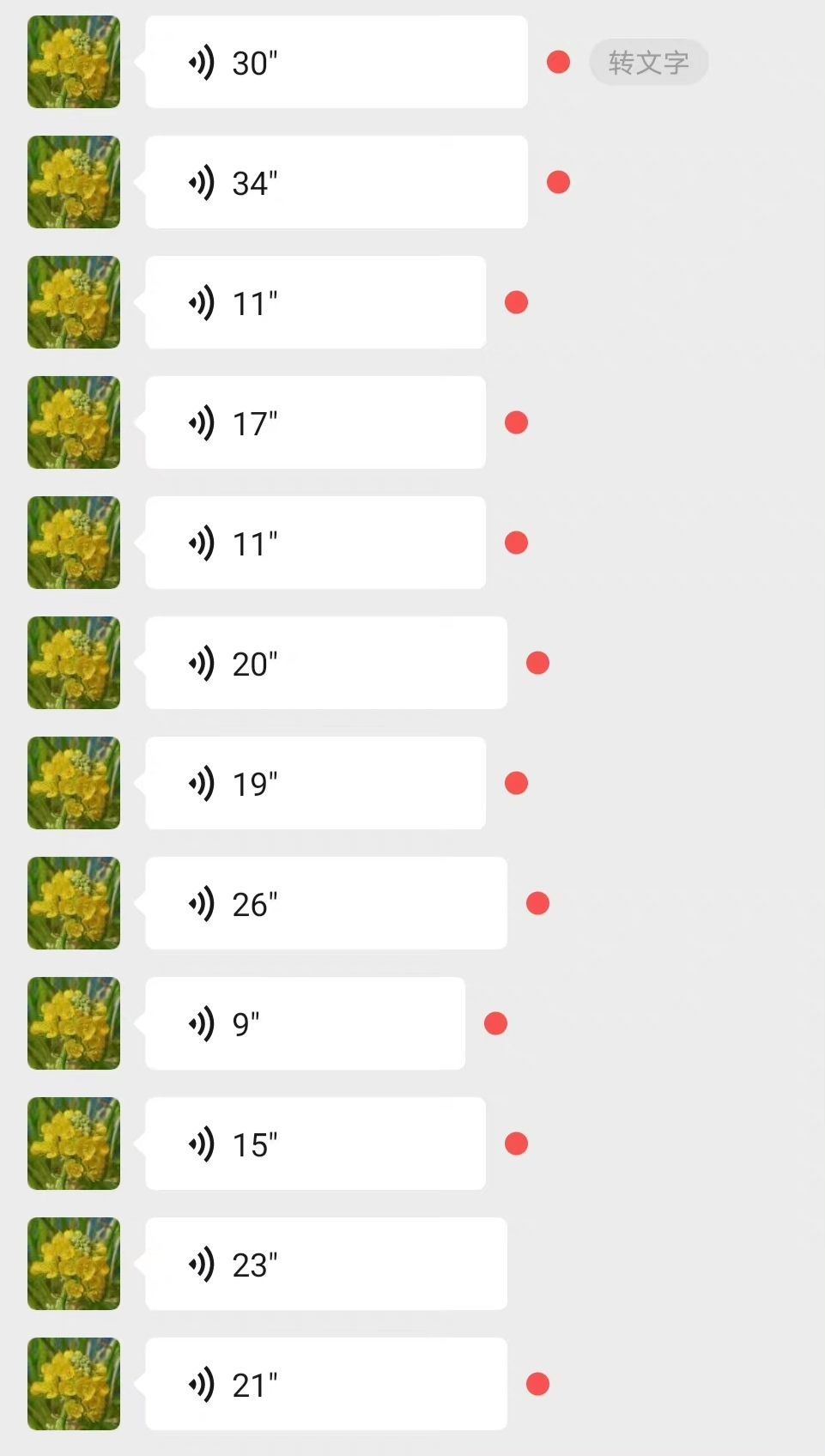
Task: Convert the 30" voice message to text
Action: point(649,62)
